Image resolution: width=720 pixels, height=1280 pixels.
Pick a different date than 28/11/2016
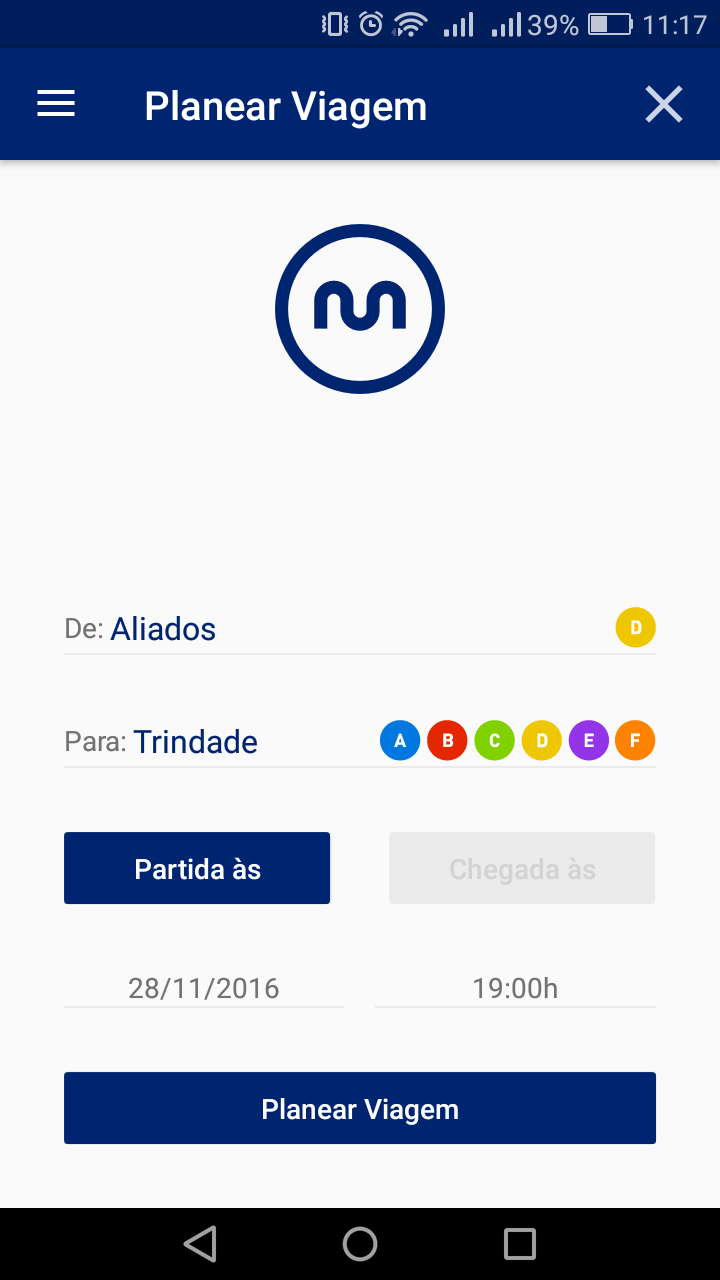click(204, 988)
